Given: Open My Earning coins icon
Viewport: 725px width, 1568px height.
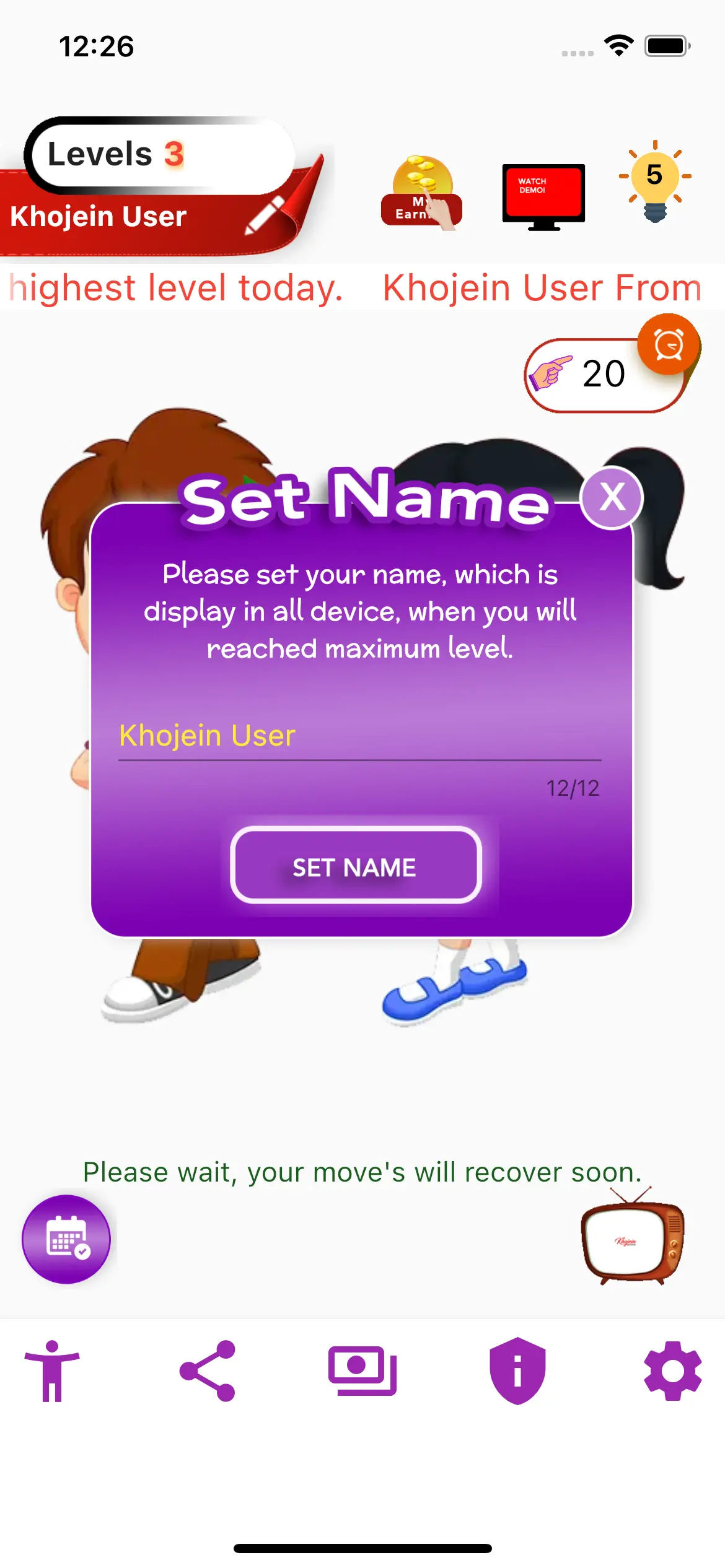Looking at the screenshot, I should [421, 193].
